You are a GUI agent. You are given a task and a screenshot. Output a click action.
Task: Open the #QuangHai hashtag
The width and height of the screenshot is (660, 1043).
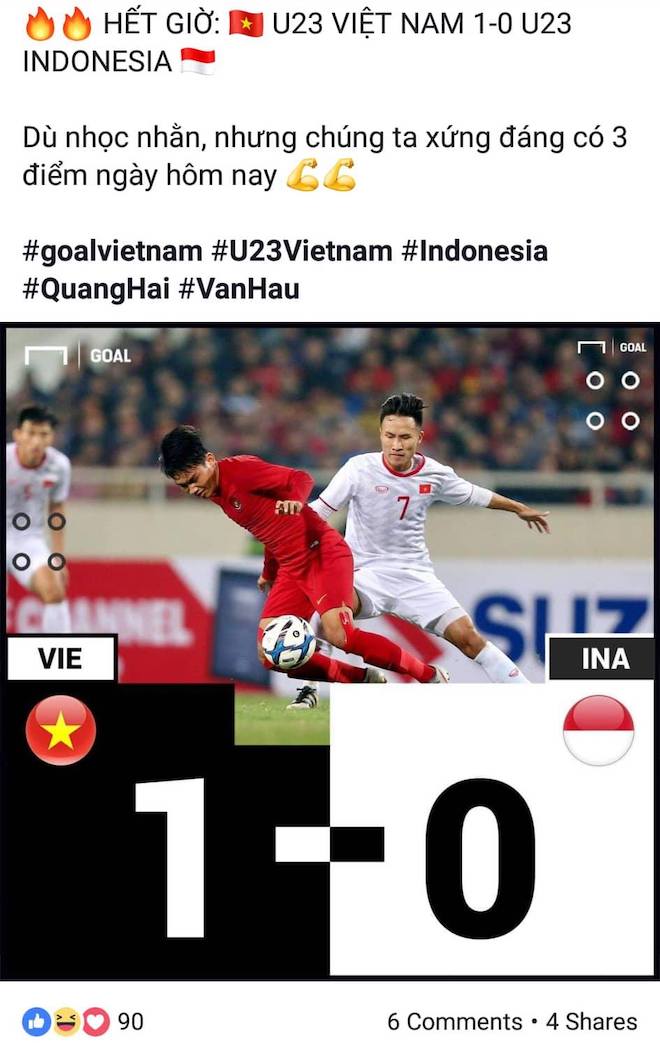(x=95, y=289)
